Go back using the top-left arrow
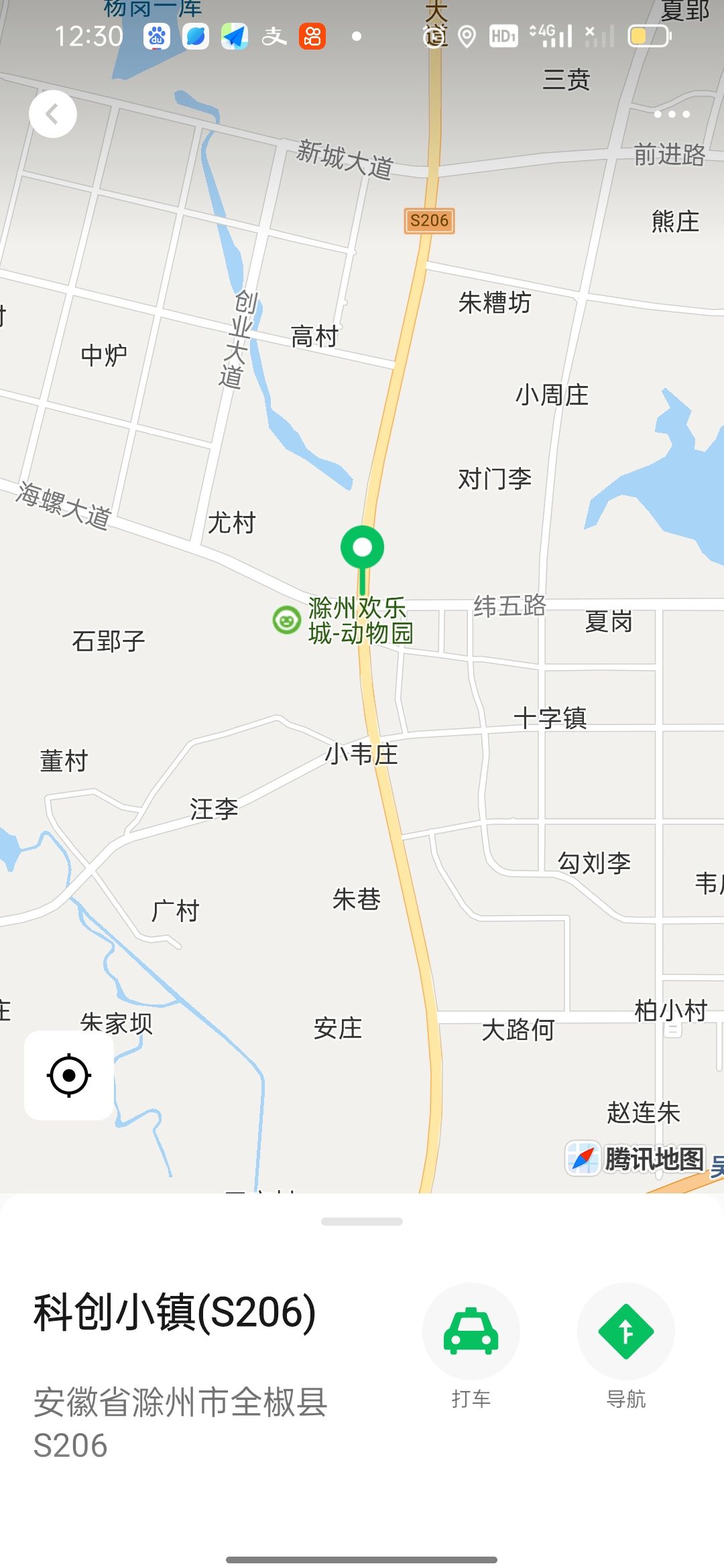This screenshot has width=724, height=1568. coord(53,114)
